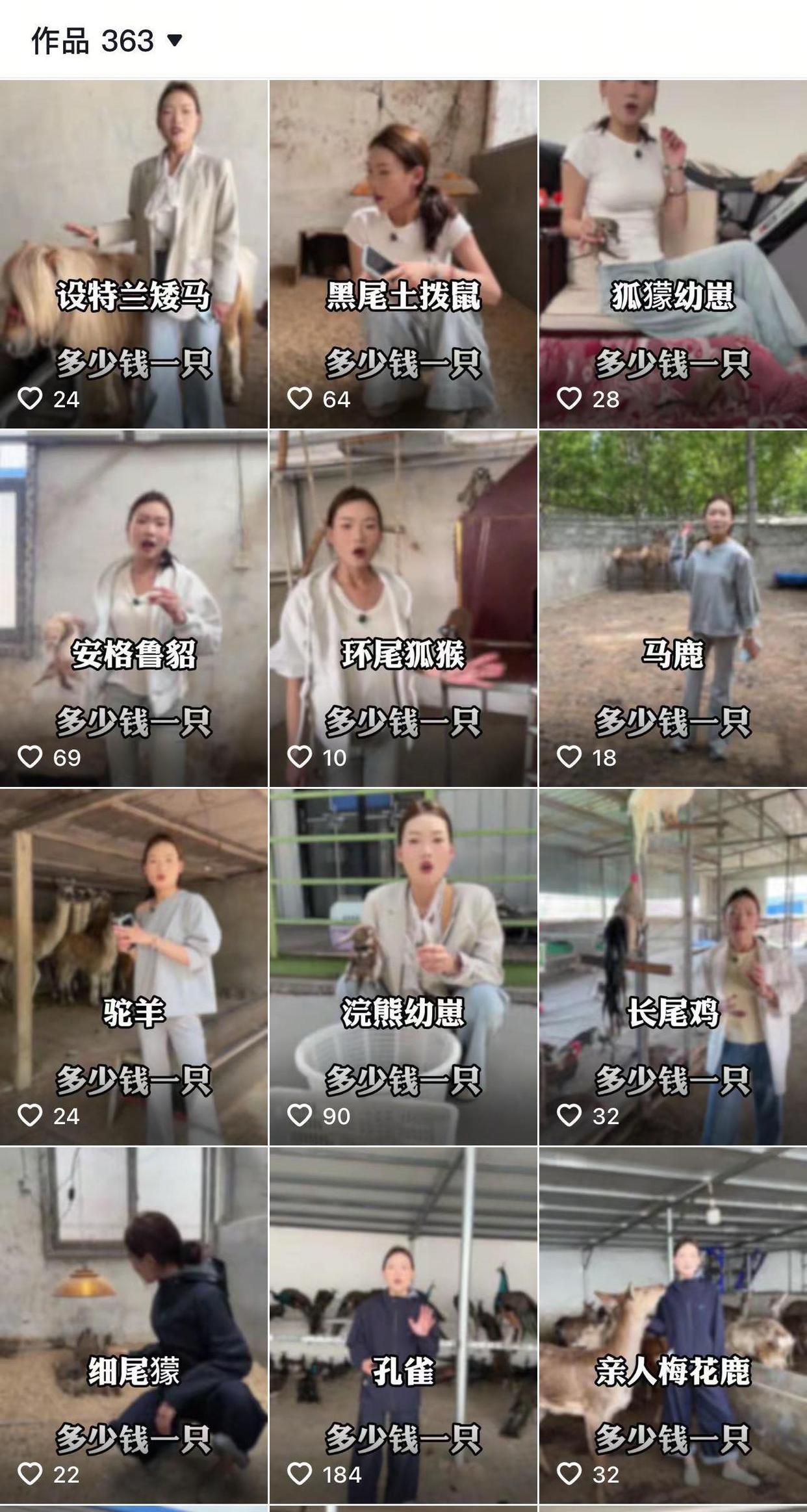Open the 孔雀 video with 184 likes
Viewport: 807px width, 1512px height.
pos(403,1326)
